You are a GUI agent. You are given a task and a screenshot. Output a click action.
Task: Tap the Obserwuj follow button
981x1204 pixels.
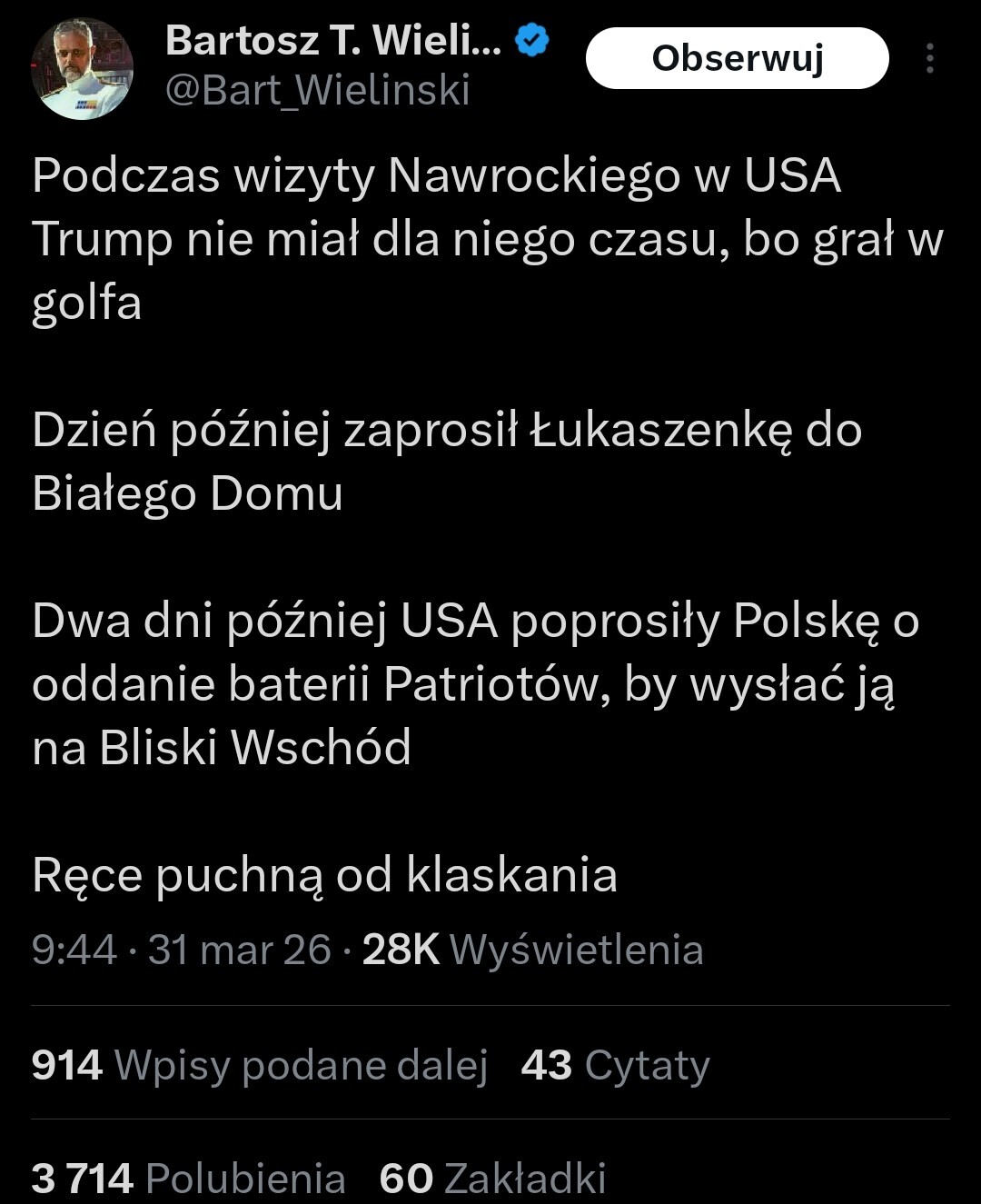point(737,58)
